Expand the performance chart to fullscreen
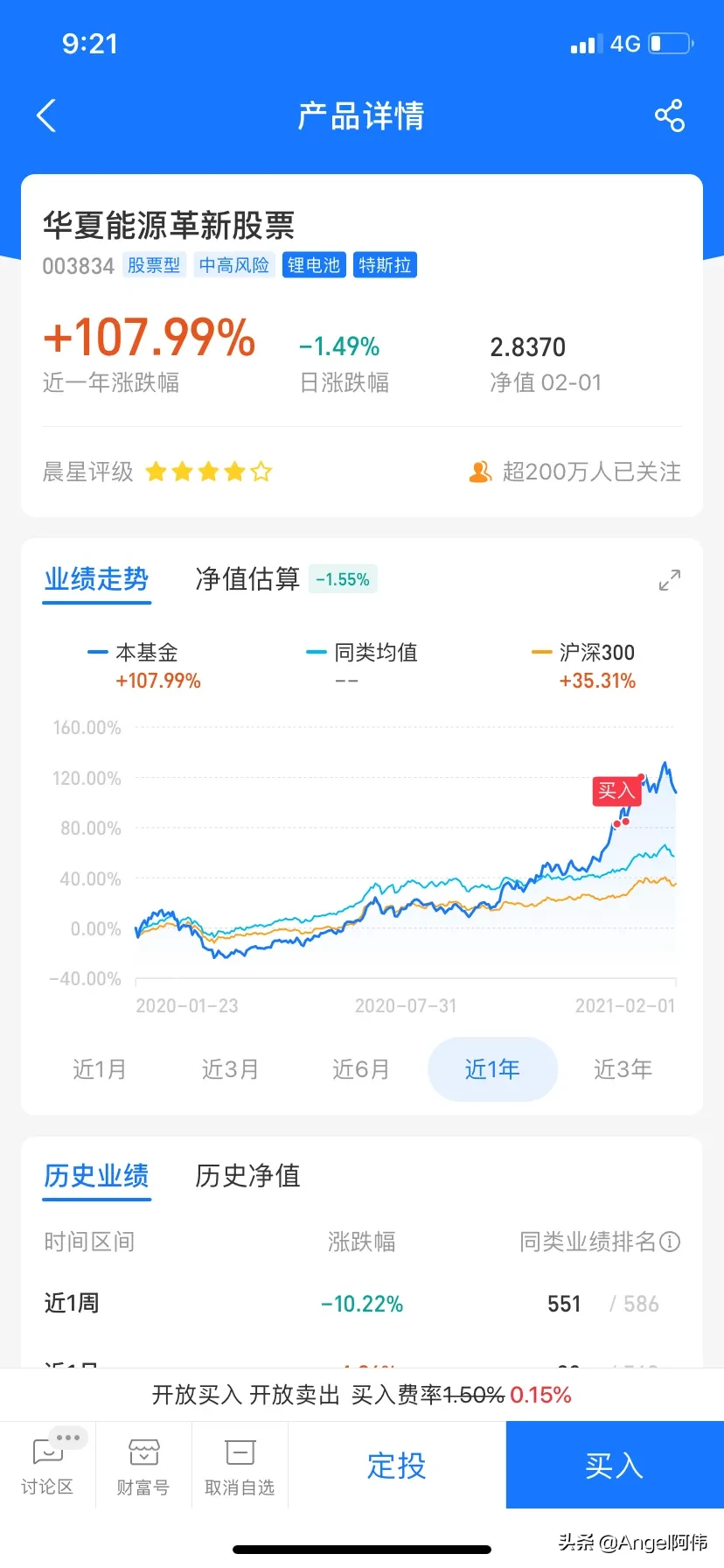This screenshot has width=724, height=1568. click(x=669, y=580)
